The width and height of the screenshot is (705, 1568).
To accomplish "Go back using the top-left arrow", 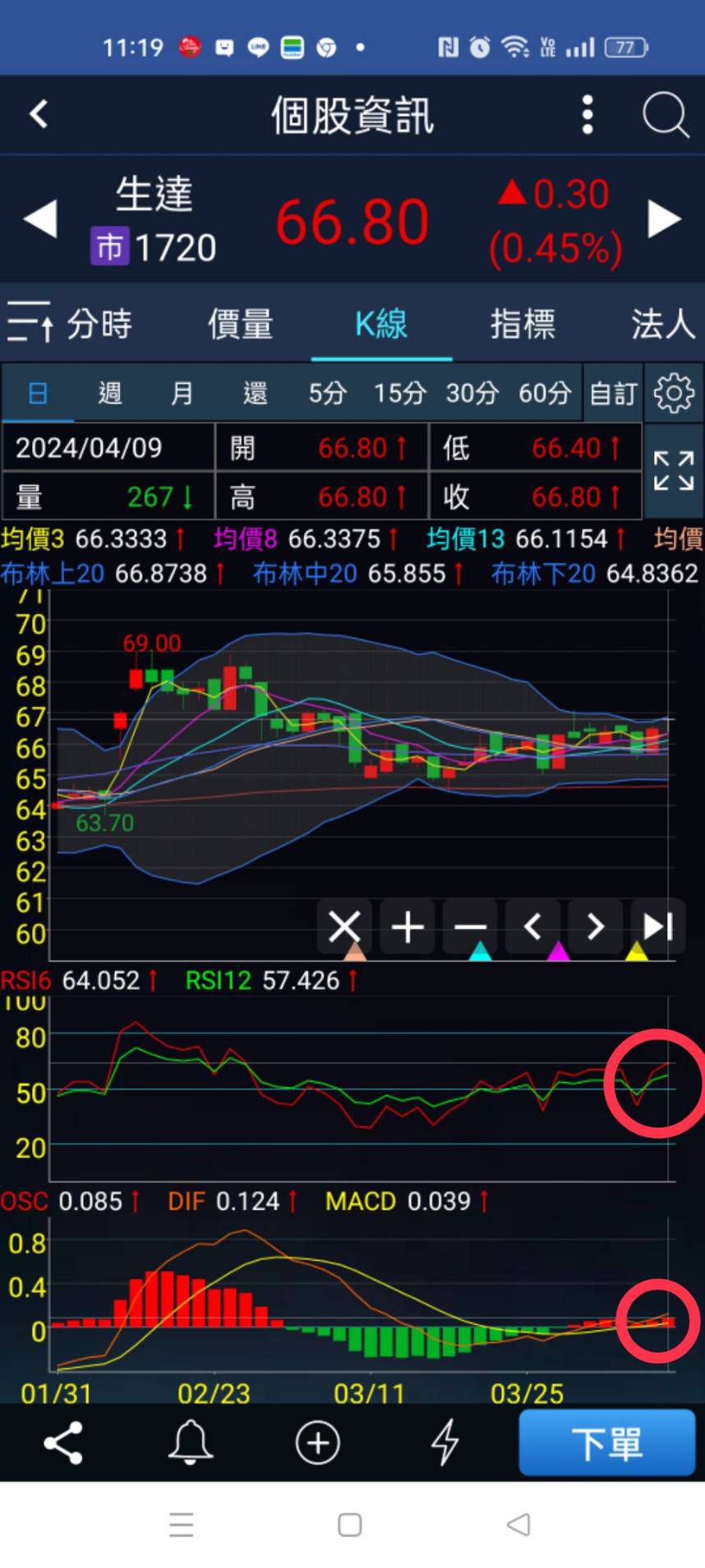I will tap(39, 114).
